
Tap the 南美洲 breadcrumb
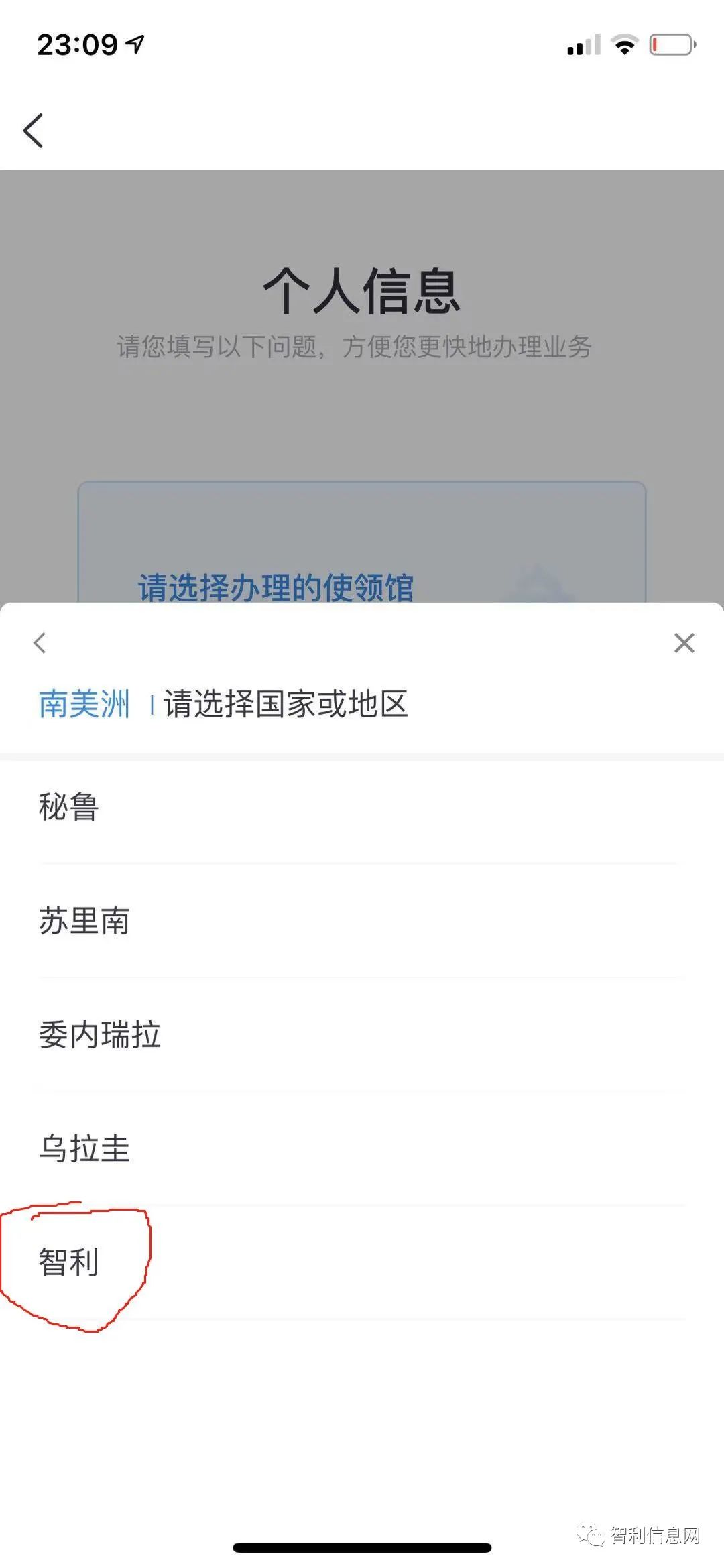click(84, 704)
